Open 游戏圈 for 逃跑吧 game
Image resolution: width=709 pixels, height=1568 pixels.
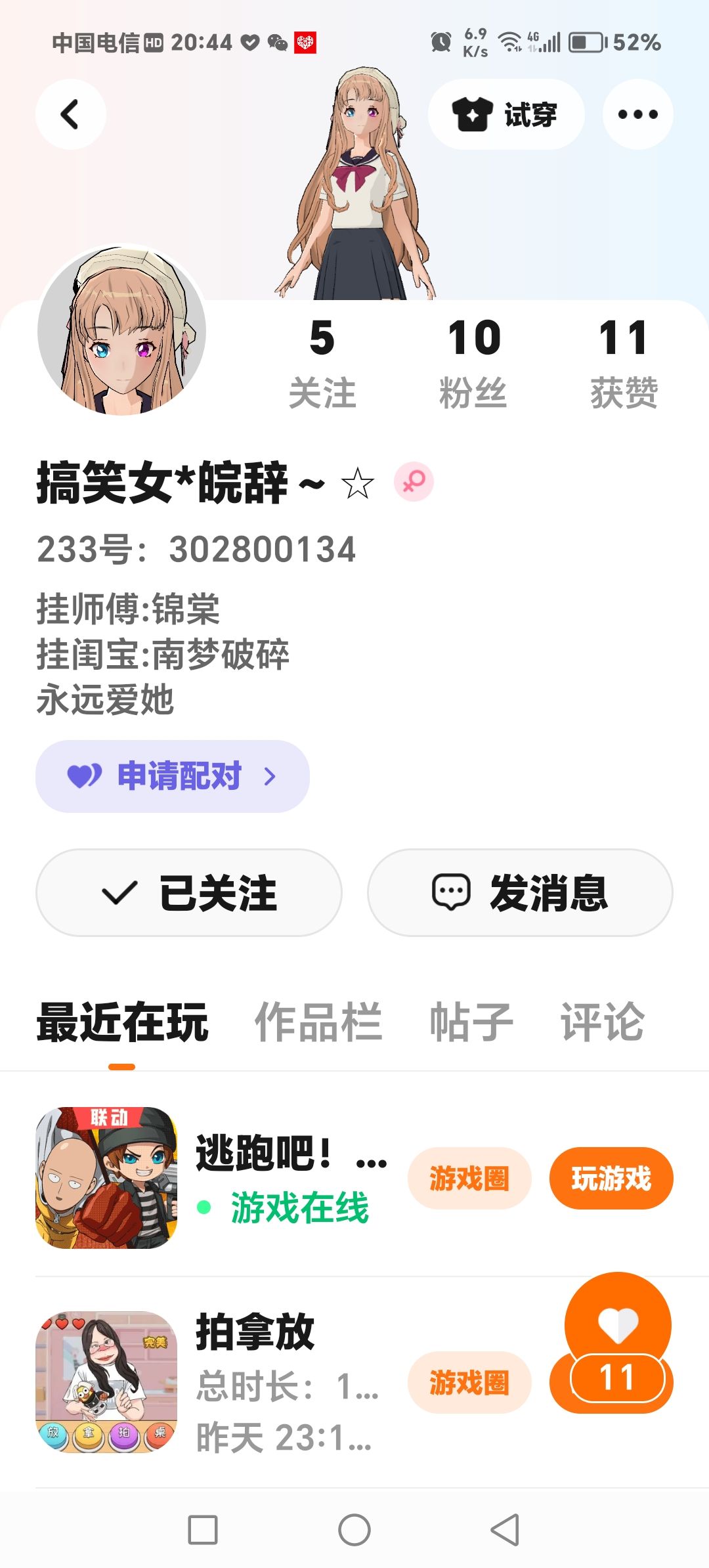469,1178
